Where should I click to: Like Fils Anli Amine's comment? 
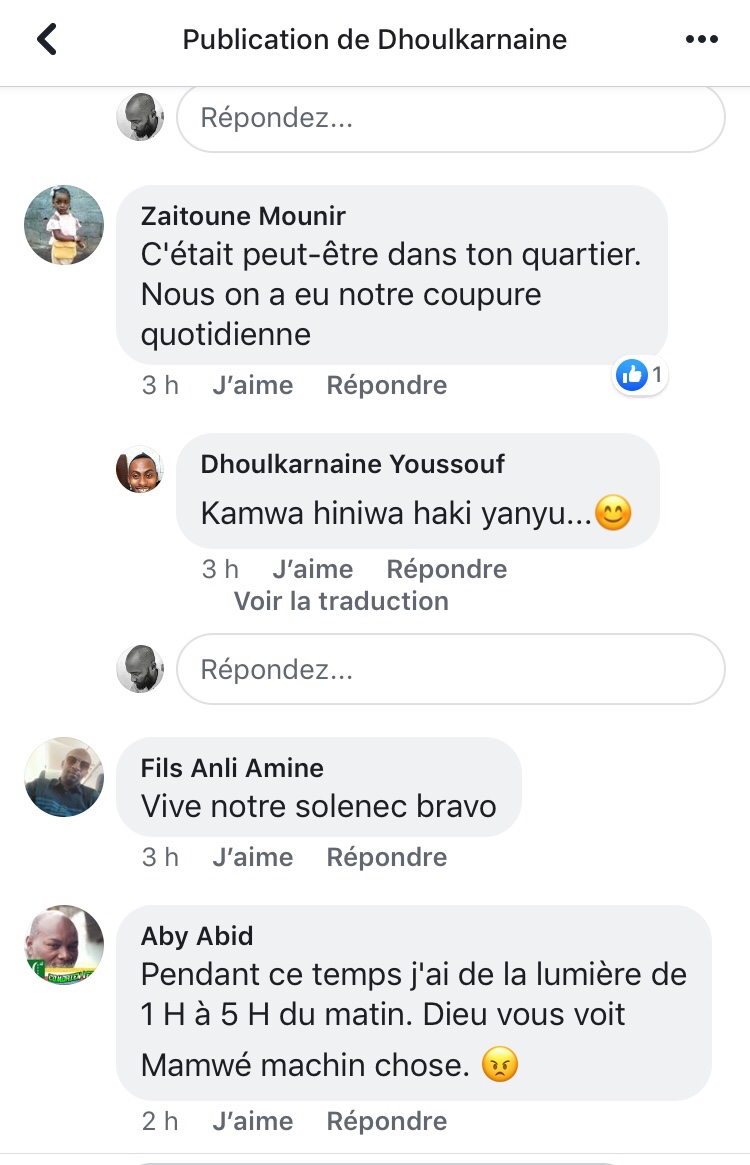pos(252,857)
